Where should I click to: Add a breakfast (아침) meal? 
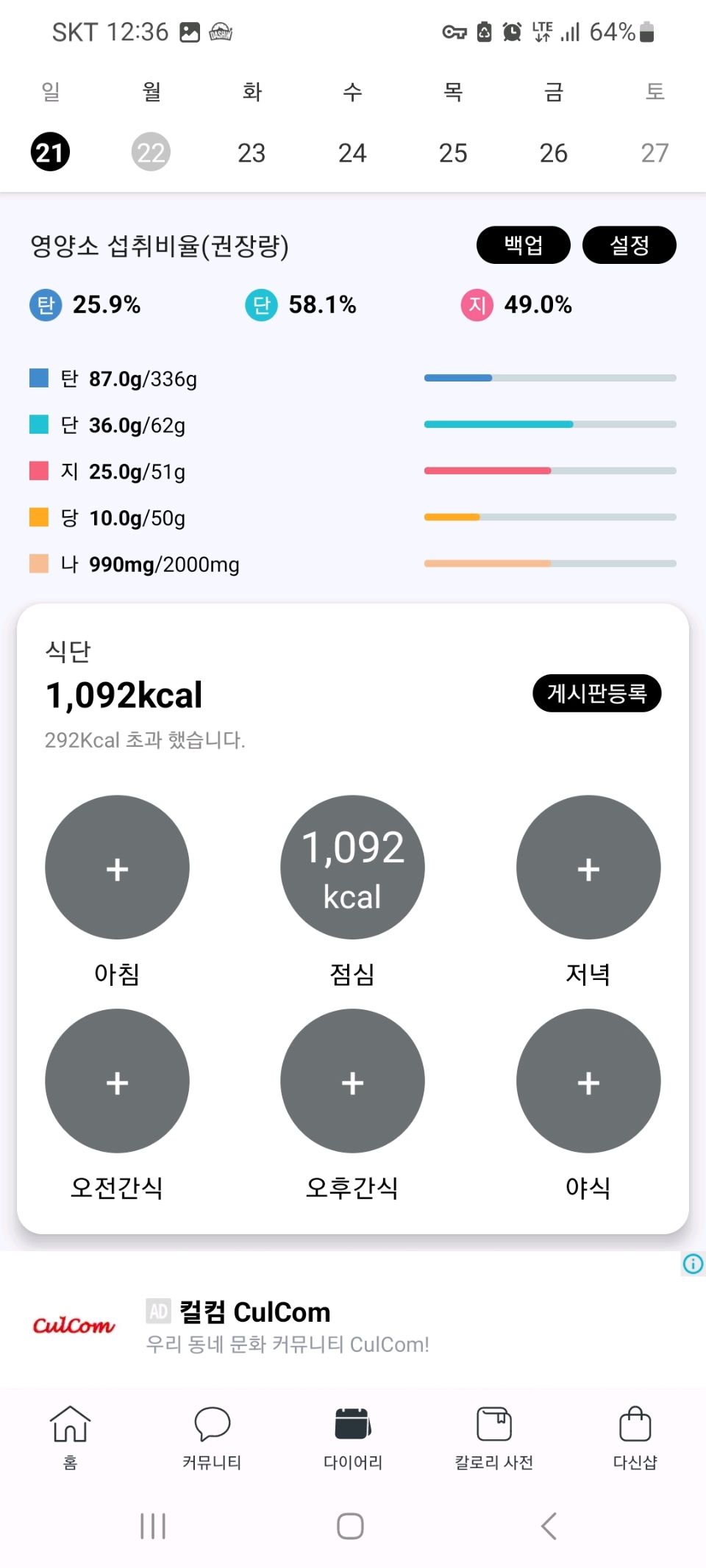[117, 867]
